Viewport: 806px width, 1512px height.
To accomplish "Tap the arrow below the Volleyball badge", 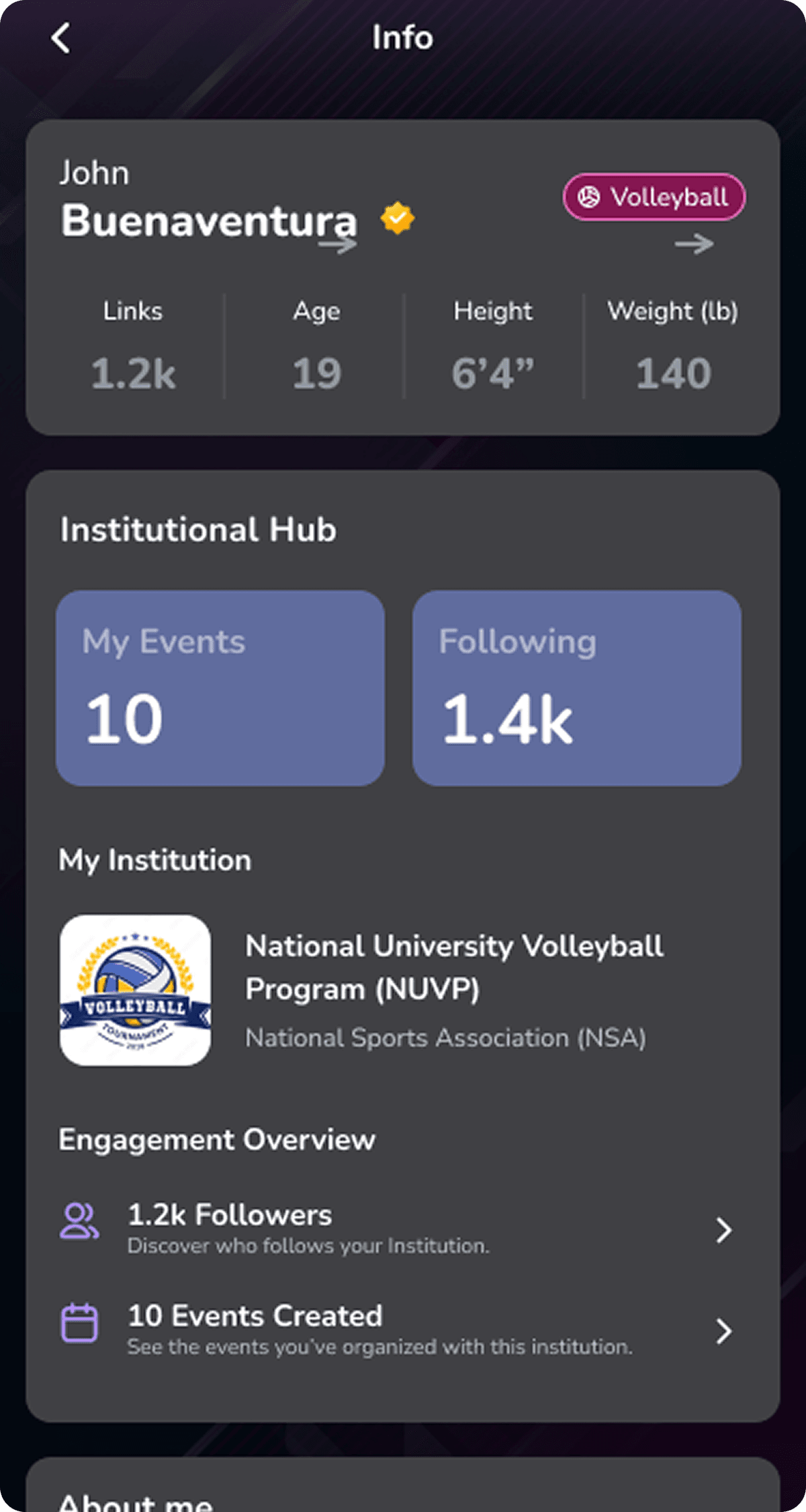I will point(695,245).
